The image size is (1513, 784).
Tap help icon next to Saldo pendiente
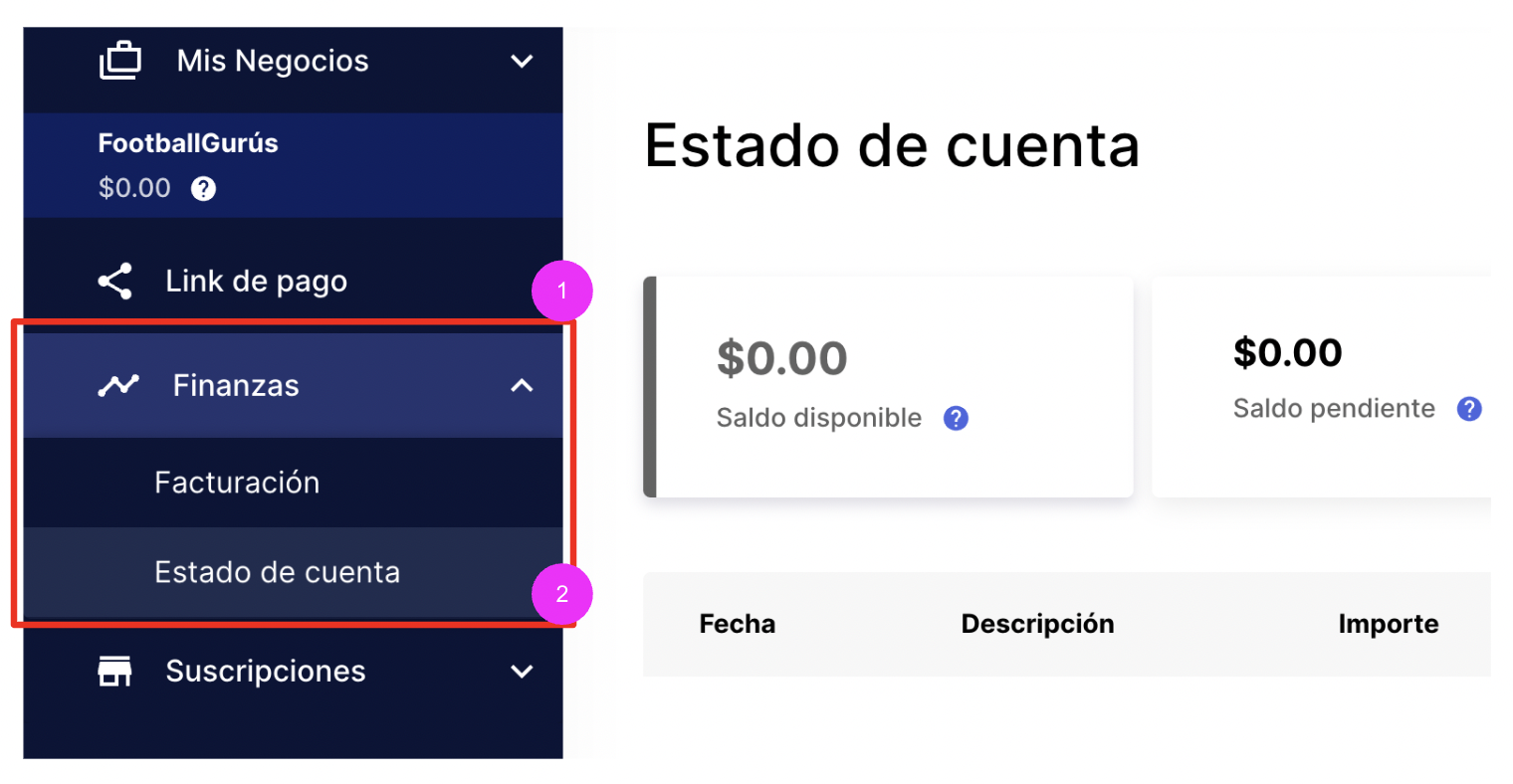tap(1469, 409)
